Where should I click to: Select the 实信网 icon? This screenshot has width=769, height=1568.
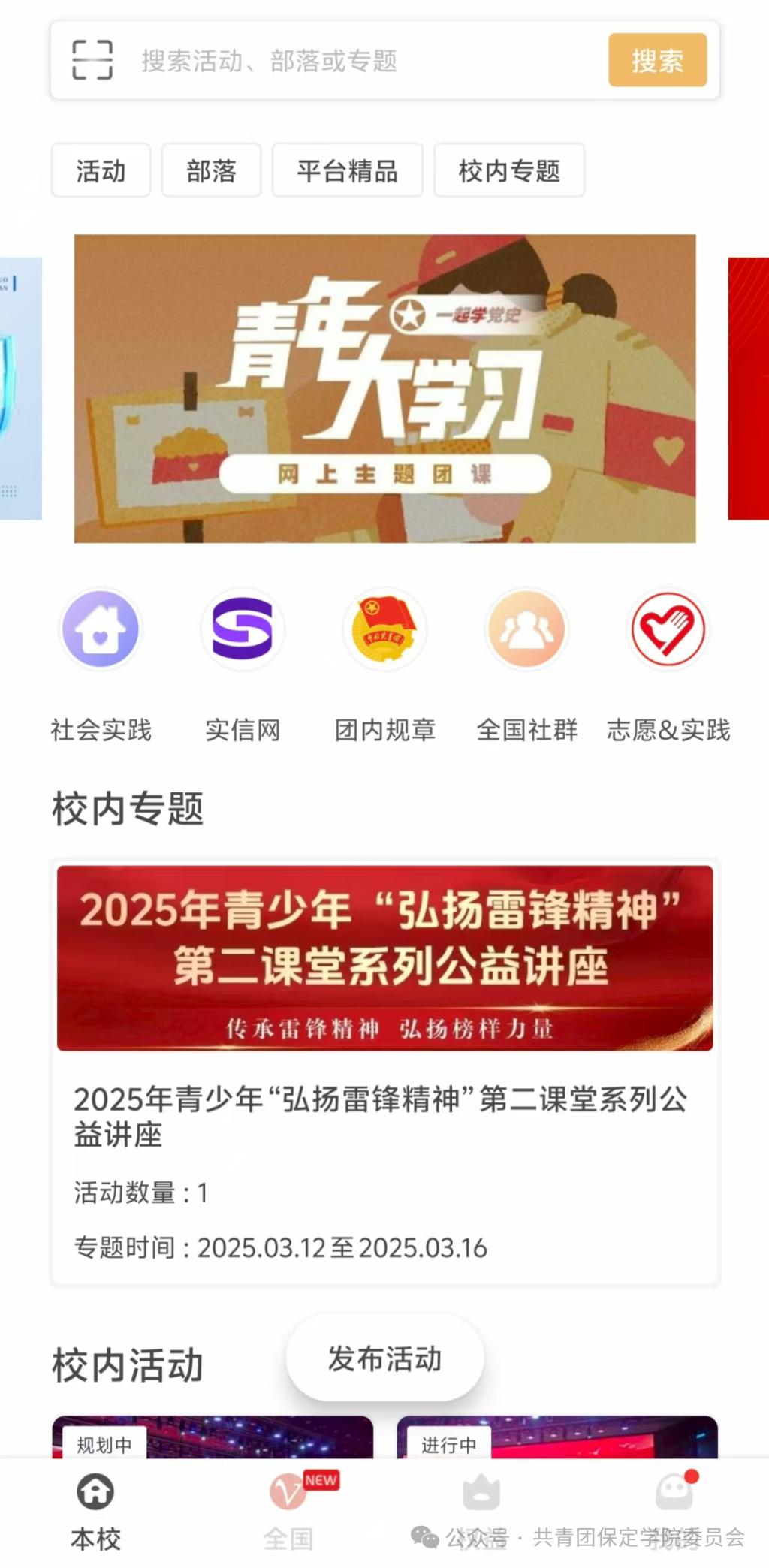pos(243,630)
